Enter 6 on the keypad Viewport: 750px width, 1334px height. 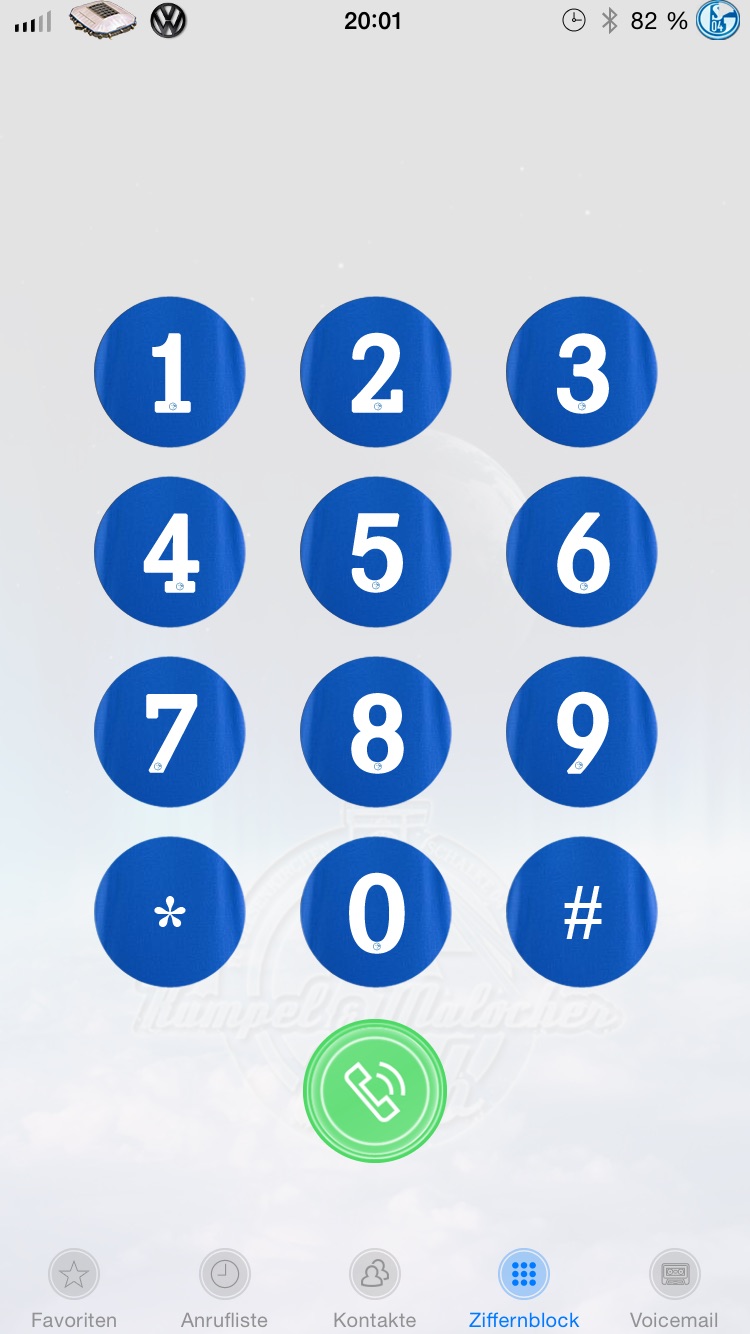pos(582,552)
